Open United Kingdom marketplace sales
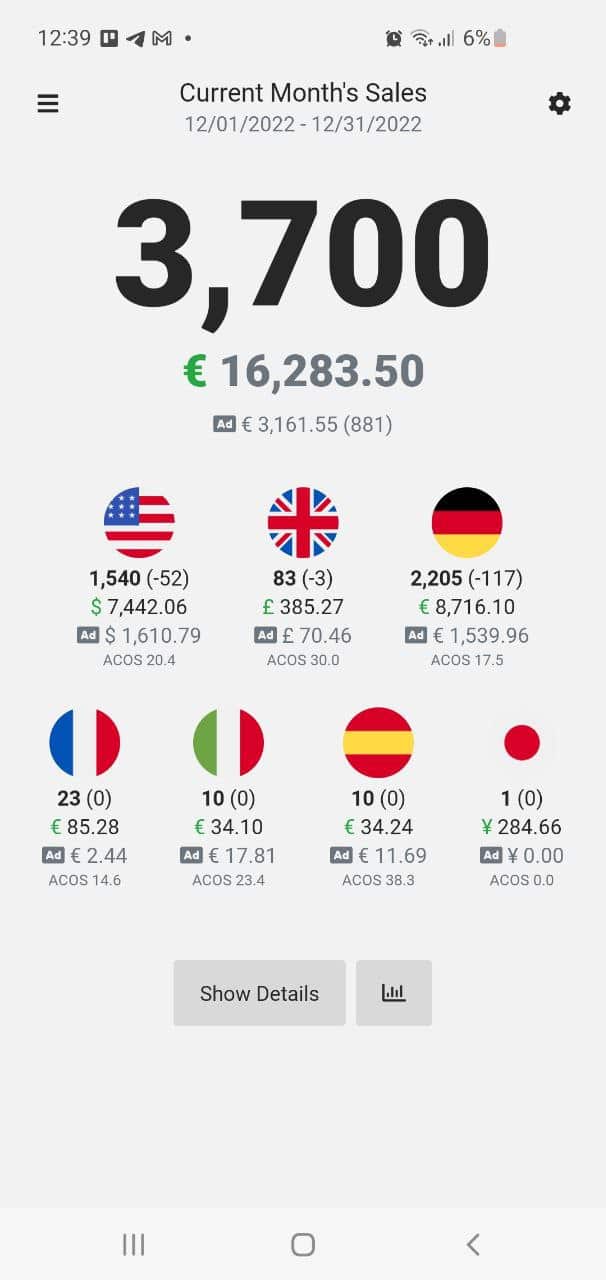 303,523
